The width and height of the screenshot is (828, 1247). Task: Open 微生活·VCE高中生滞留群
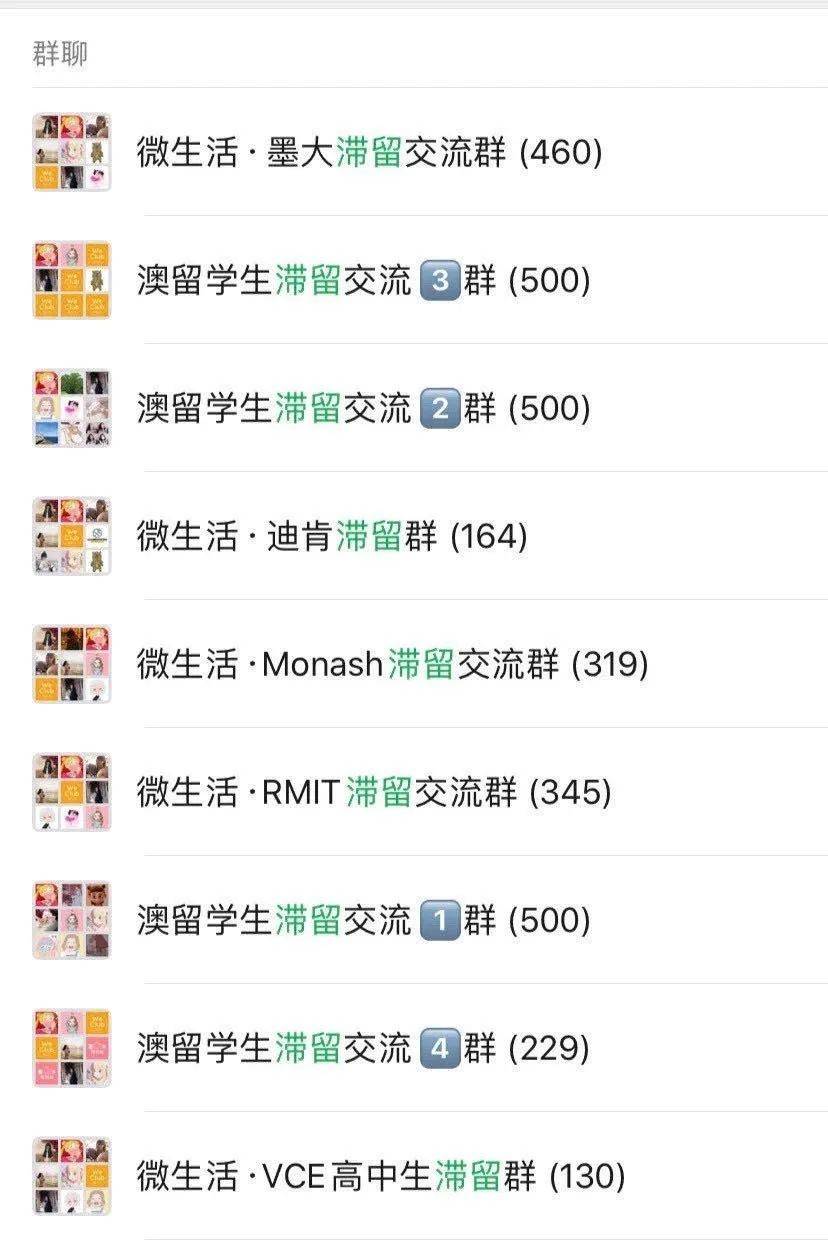[x=381, y=1177]
